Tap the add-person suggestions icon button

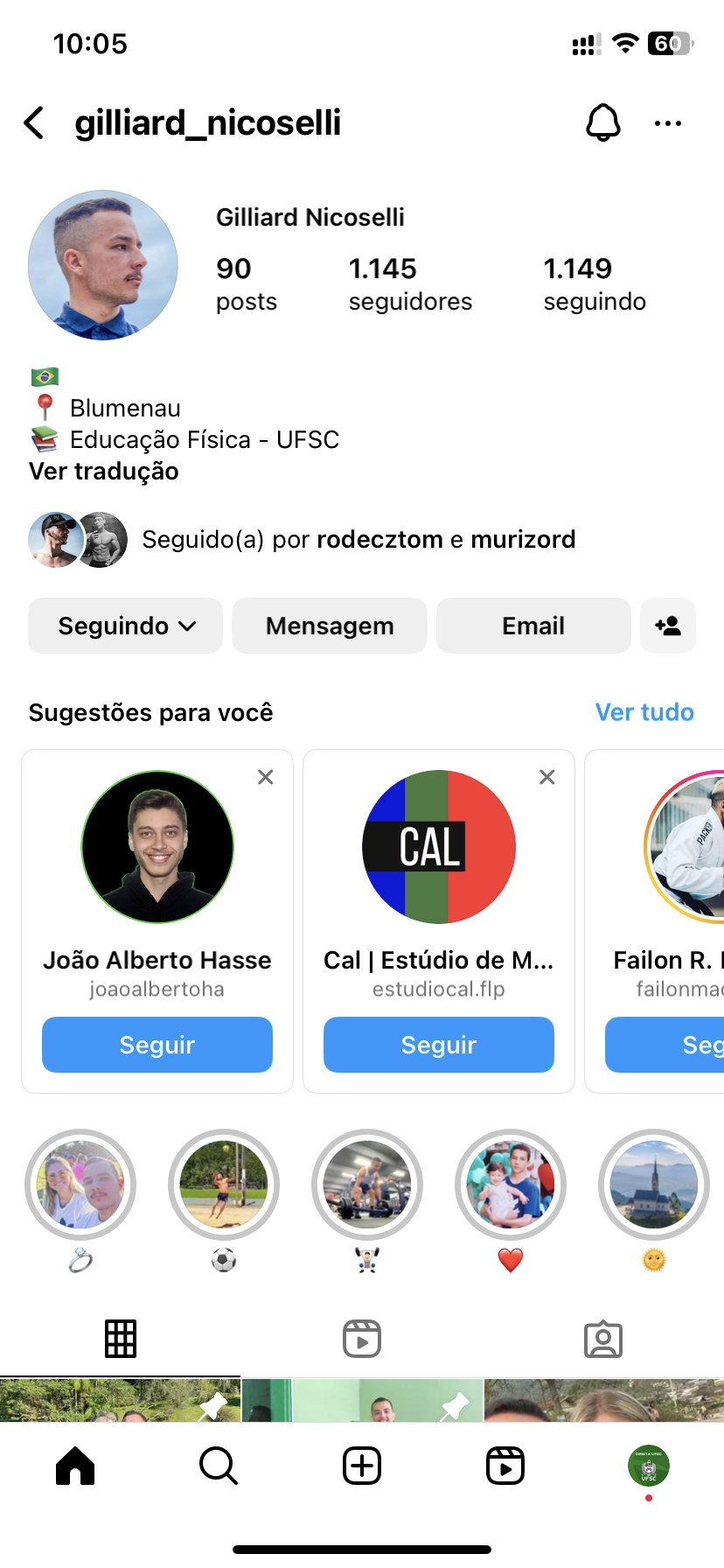click(668, 626)
